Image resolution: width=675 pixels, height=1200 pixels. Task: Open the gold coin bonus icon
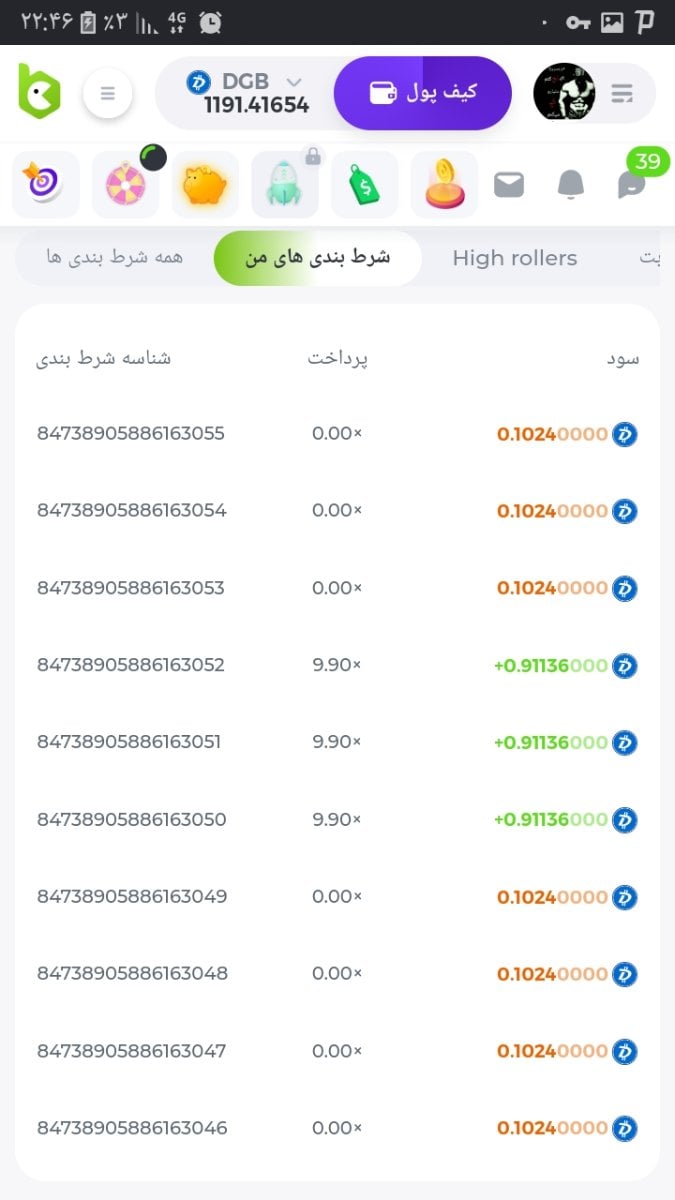(444, 184)
